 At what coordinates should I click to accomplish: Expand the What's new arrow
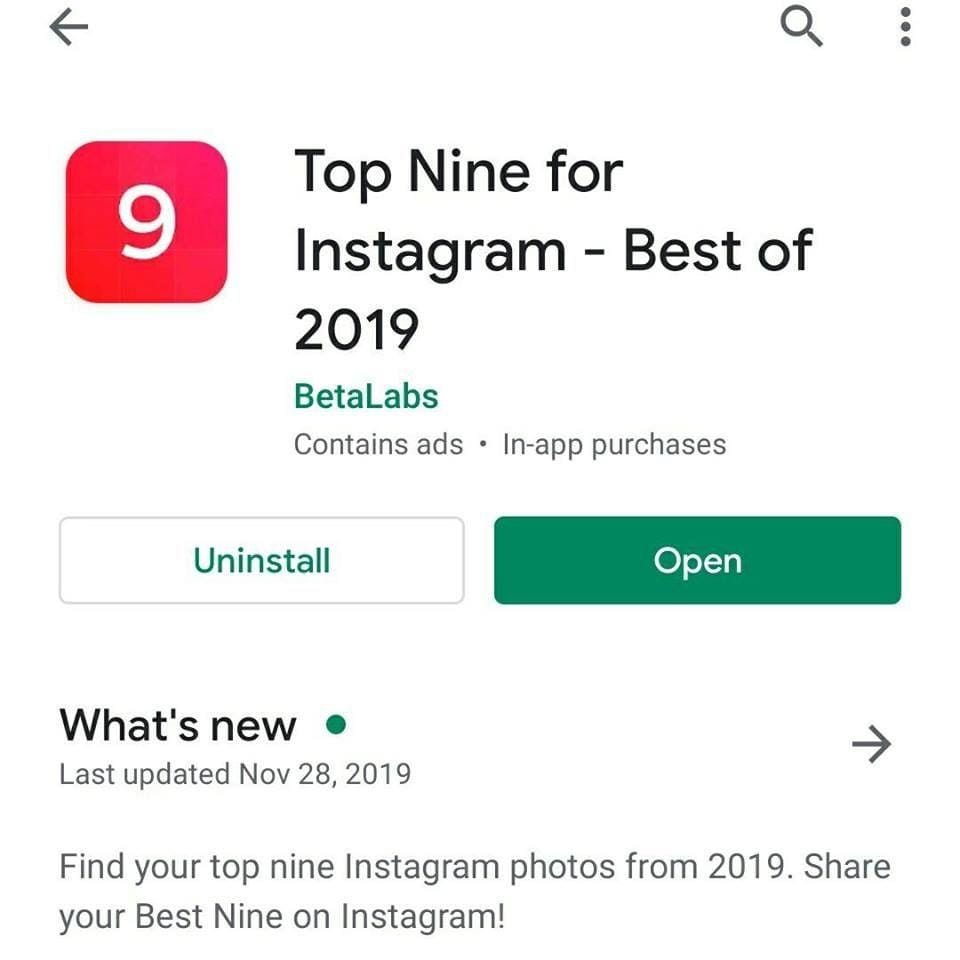point(870,744)
